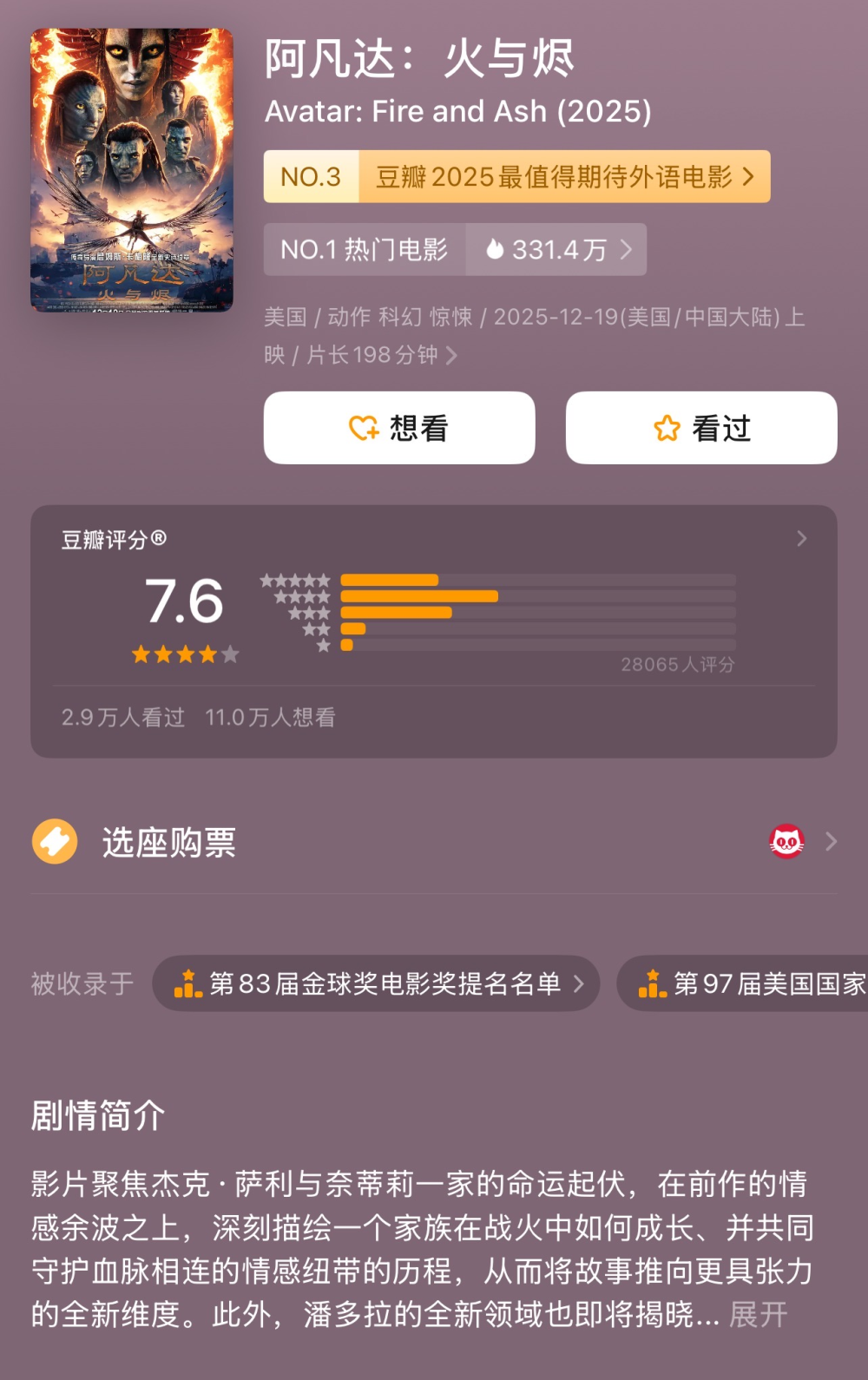Expand the NO.1 热门电影 badge chevron
868x1380 pixels.
pyautogui.click(x=627, y=249)
